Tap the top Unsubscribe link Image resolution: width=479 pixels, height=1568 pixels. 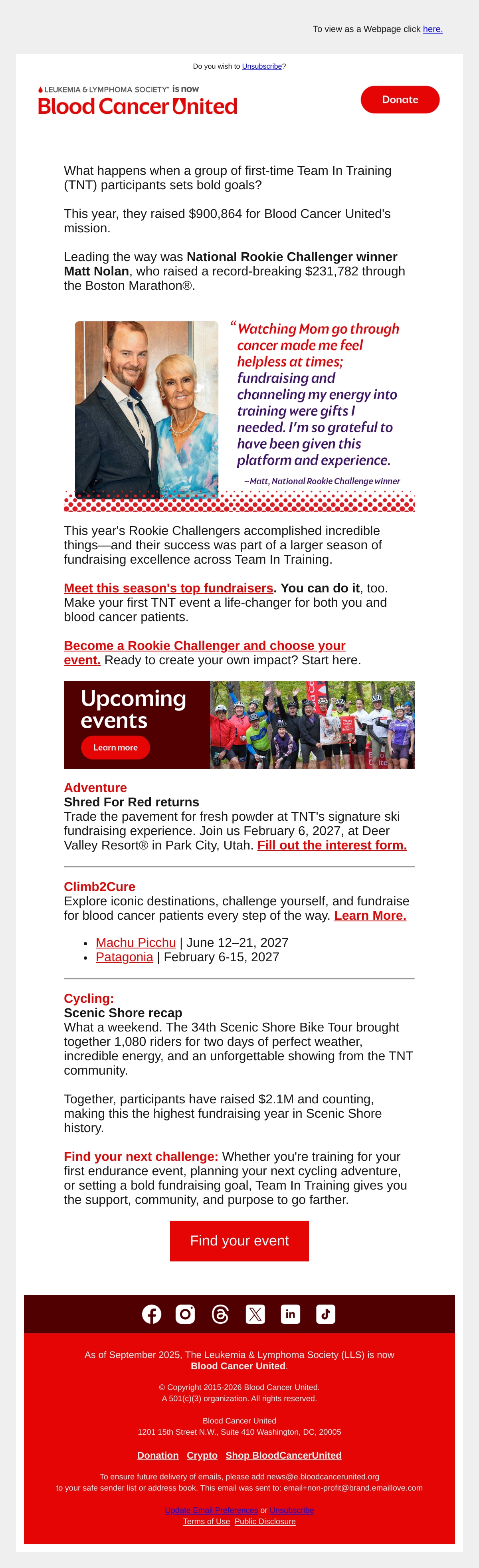pyautogui.click(x=262, y=66)
